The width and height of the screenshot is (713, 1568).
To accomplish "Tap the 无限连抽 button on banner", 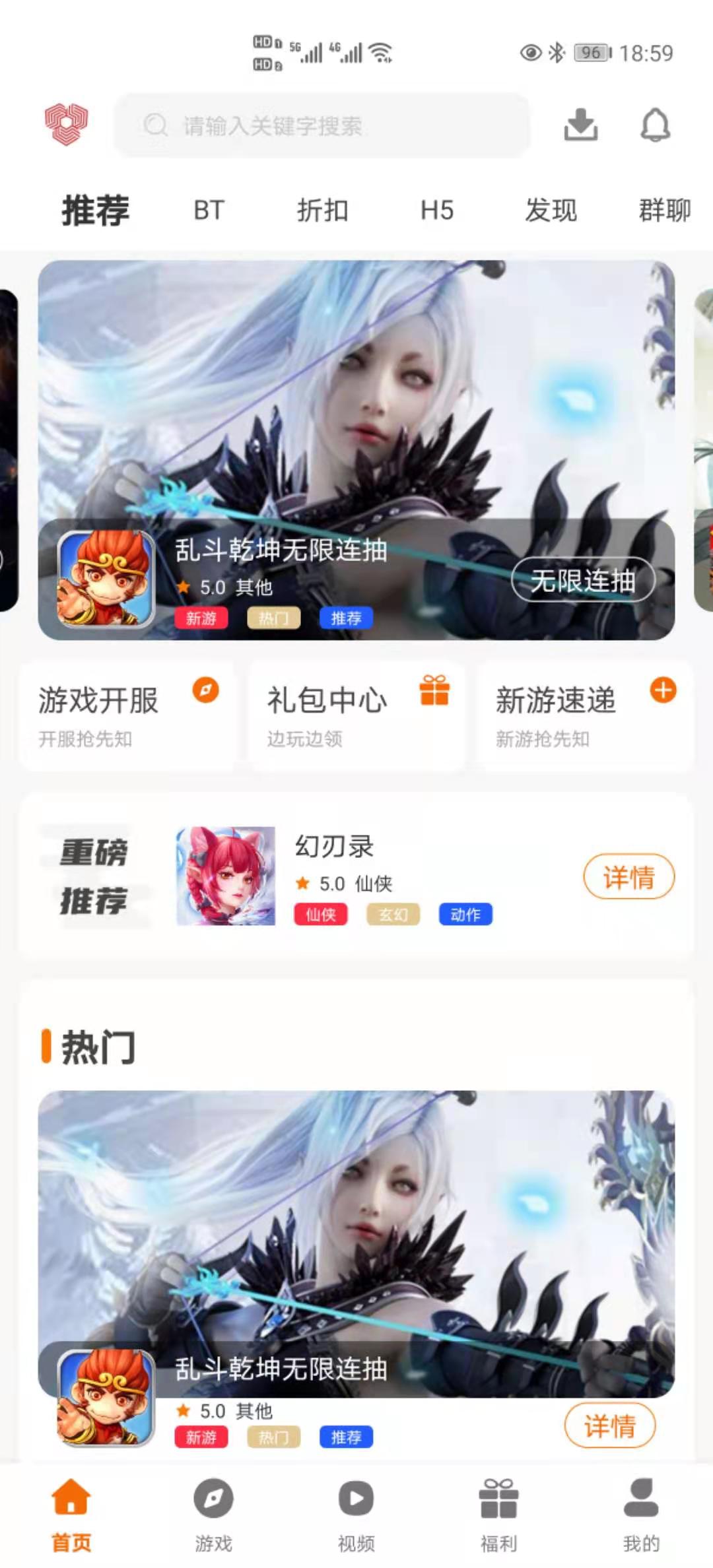I will pos(583,580).
